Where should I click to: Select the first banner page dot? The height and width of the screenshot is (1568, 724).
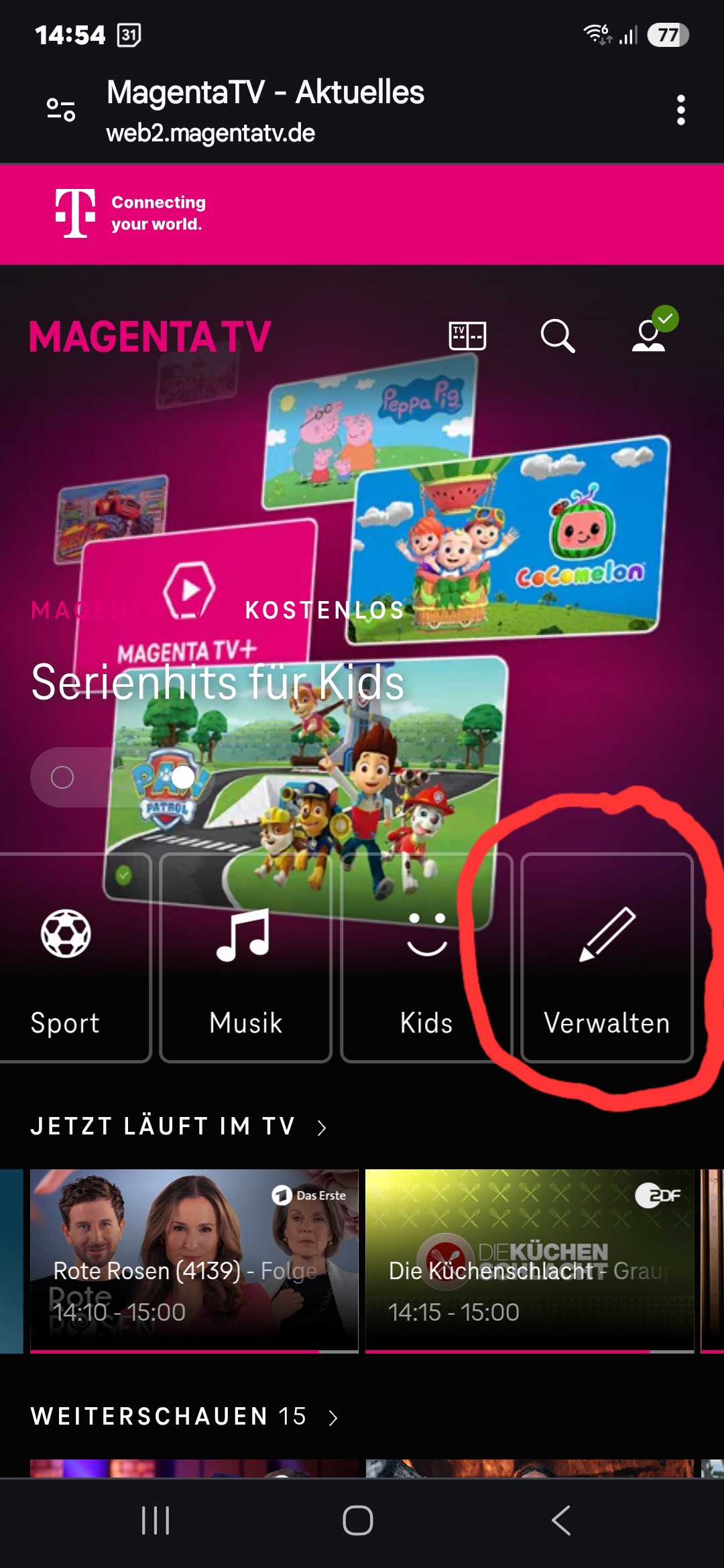tap(62, 777)
